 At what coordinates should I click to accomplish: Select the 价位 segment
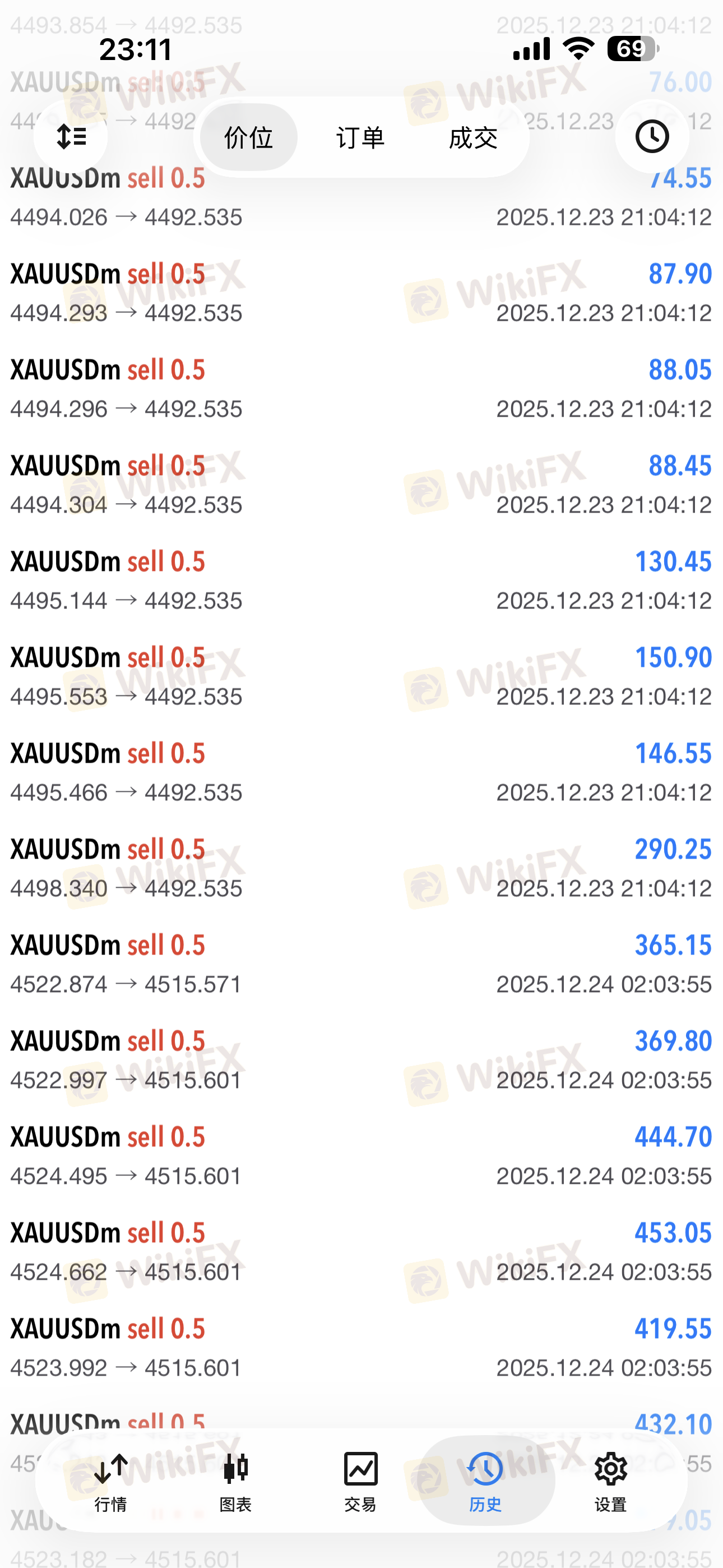248,137
